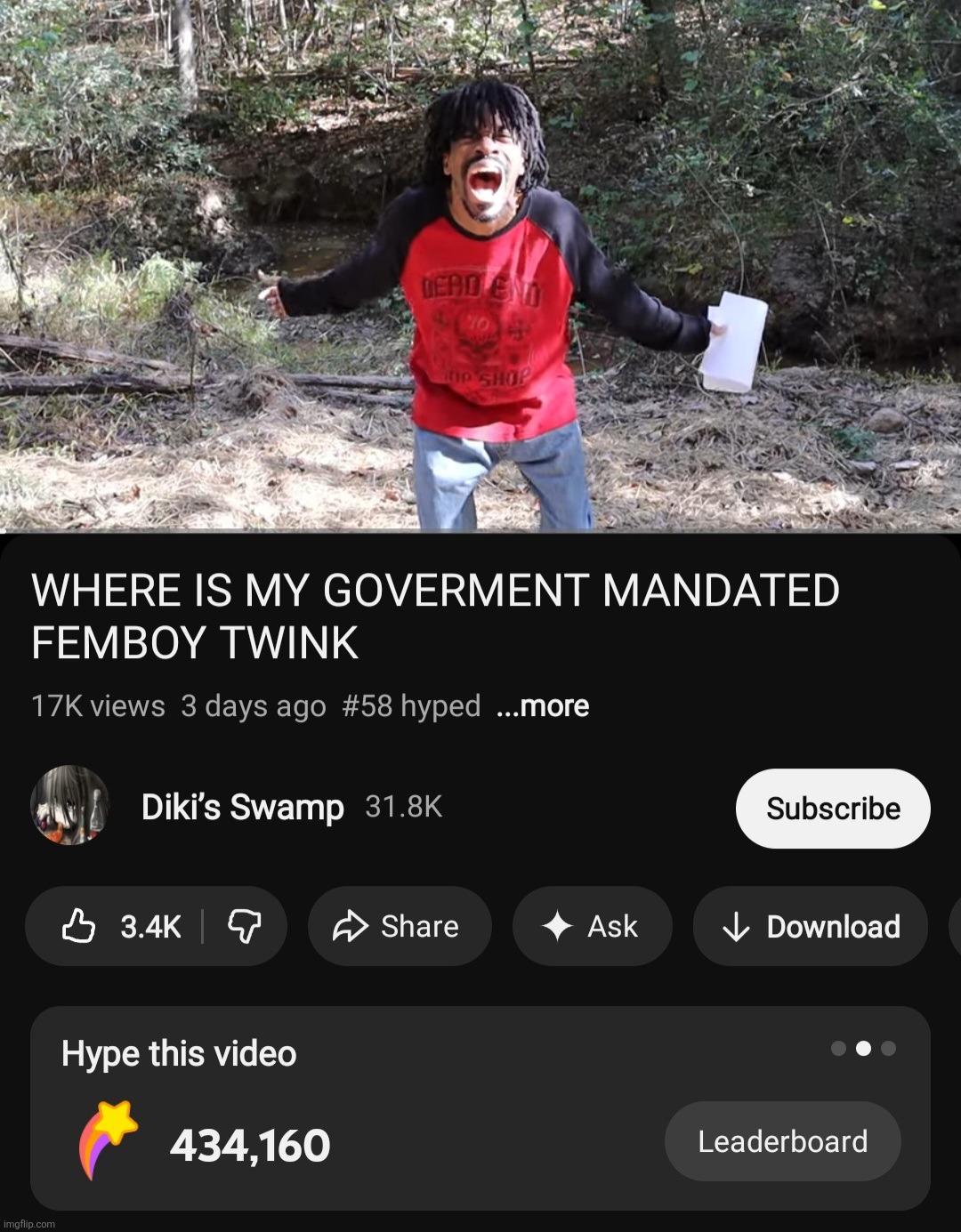This screenshot has width=961, height=1232.
Task: Tap the hype card page indicator dots
Action: (863, 1049)
